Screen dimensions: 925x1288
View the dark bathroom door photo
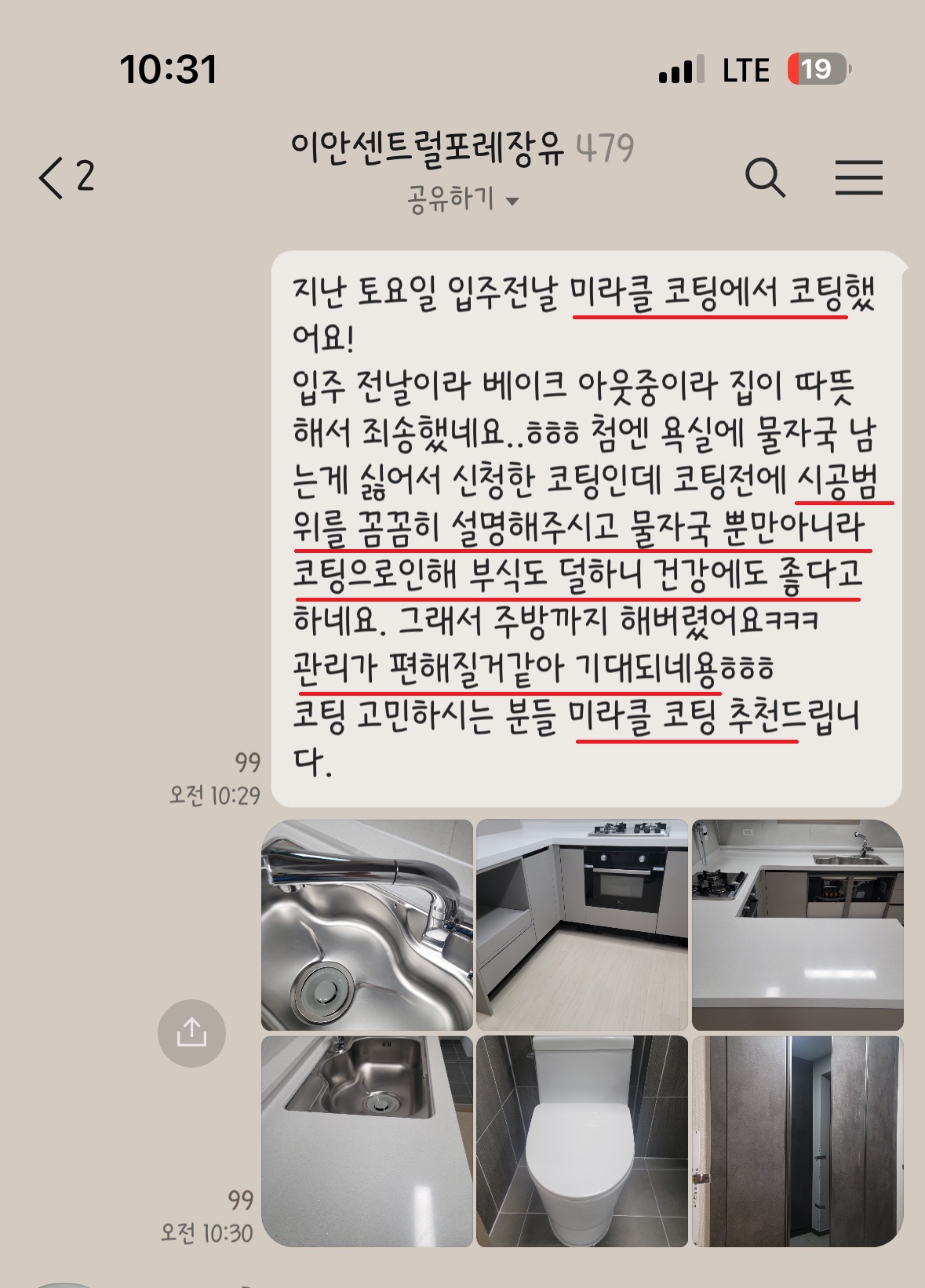(796, 1141)
